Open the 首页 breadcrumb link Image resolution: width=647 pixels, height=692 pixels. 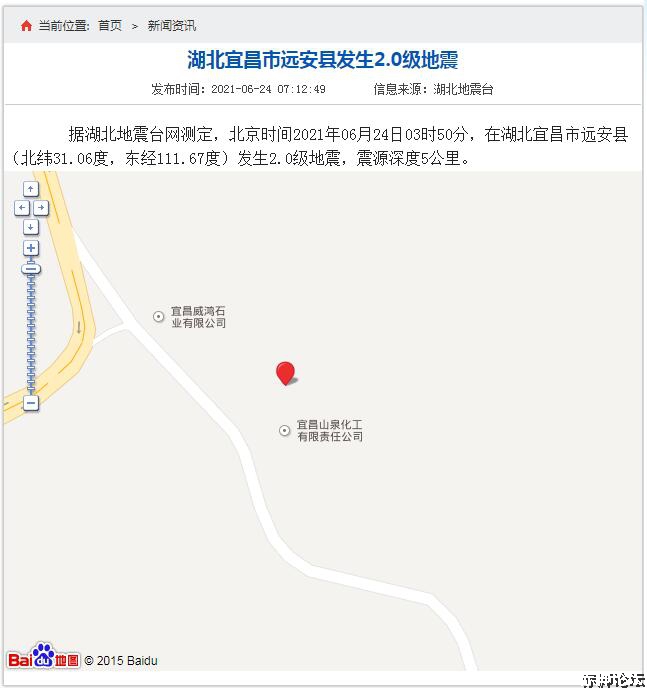[109, 26]
